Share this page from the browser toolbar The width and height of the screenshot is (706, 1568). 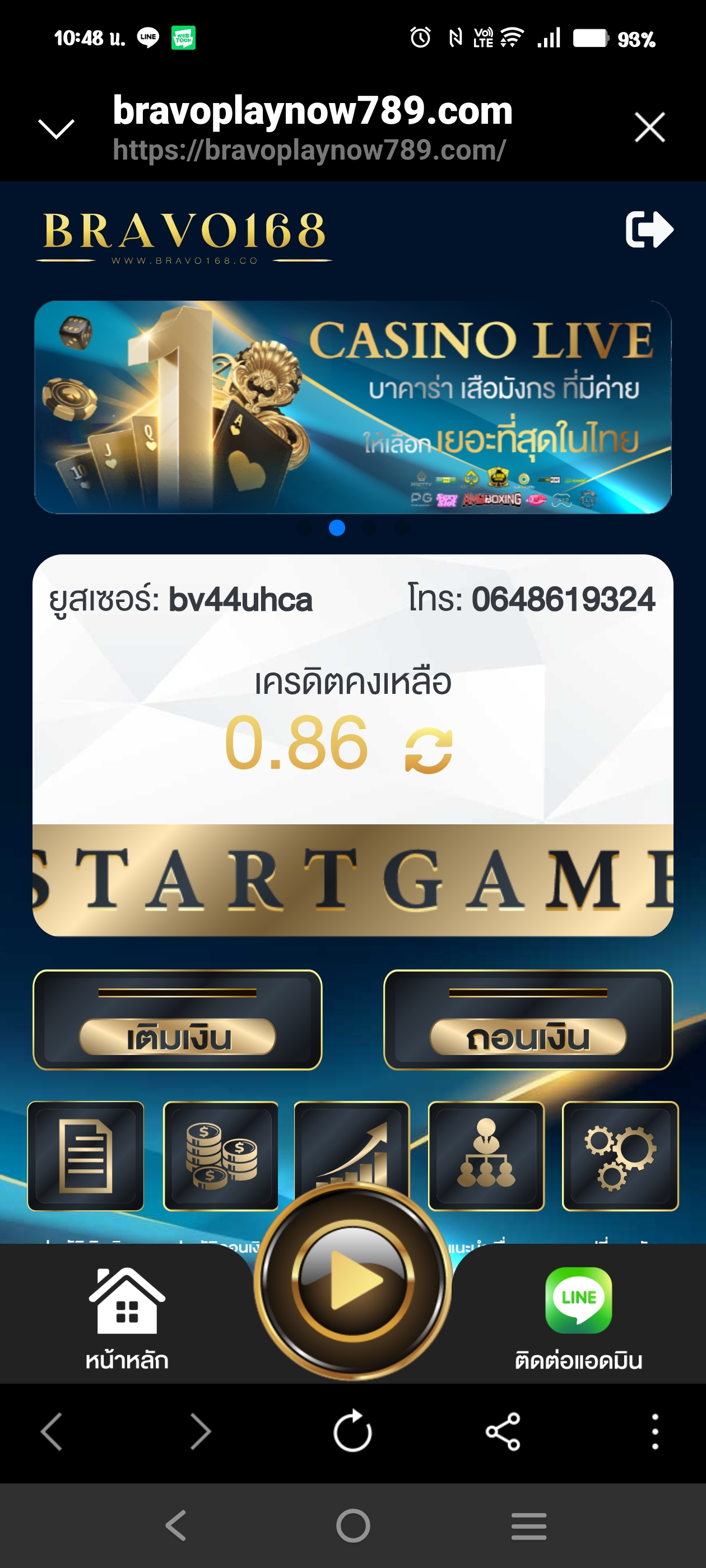point(503,1431)
